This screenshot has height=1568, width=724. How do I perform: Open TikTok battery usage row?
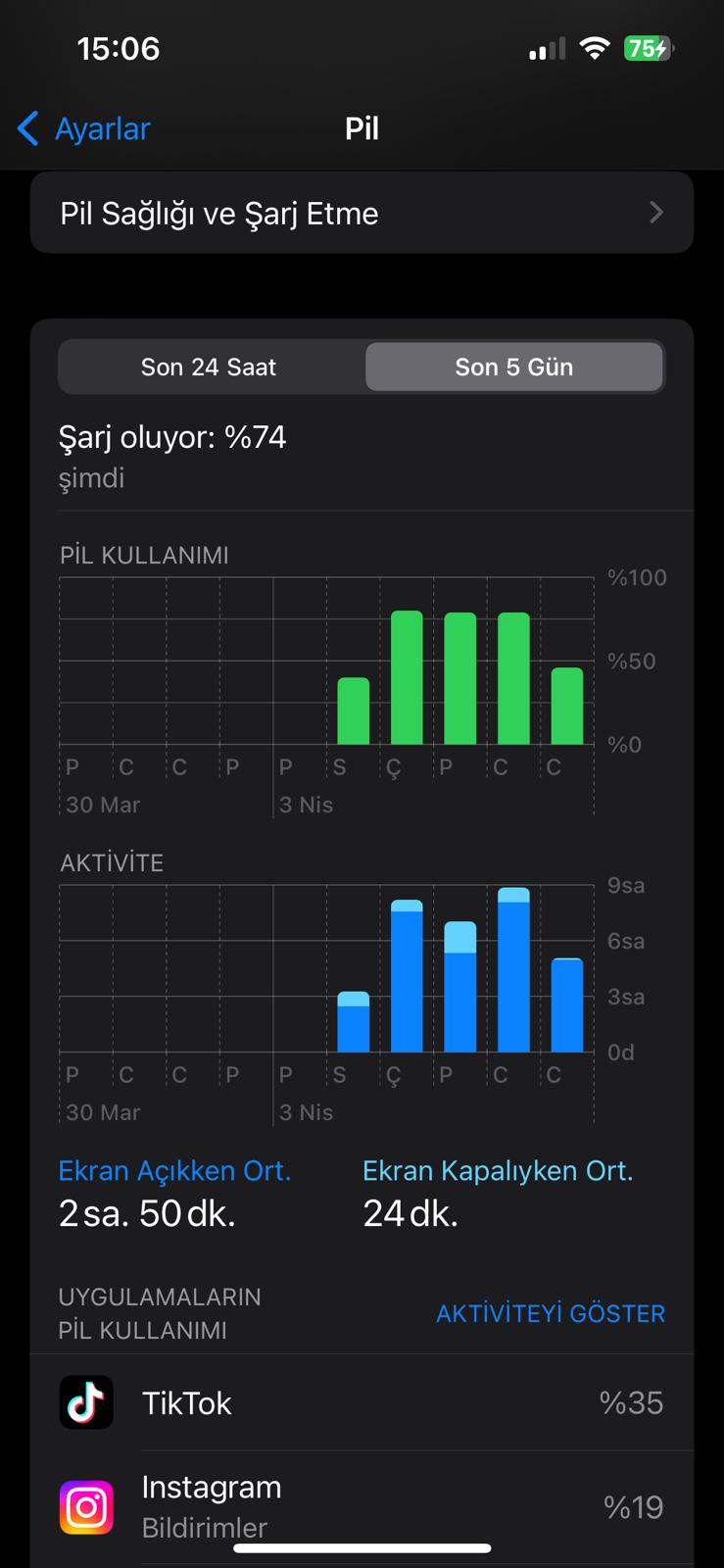(x=362, y=1403)
